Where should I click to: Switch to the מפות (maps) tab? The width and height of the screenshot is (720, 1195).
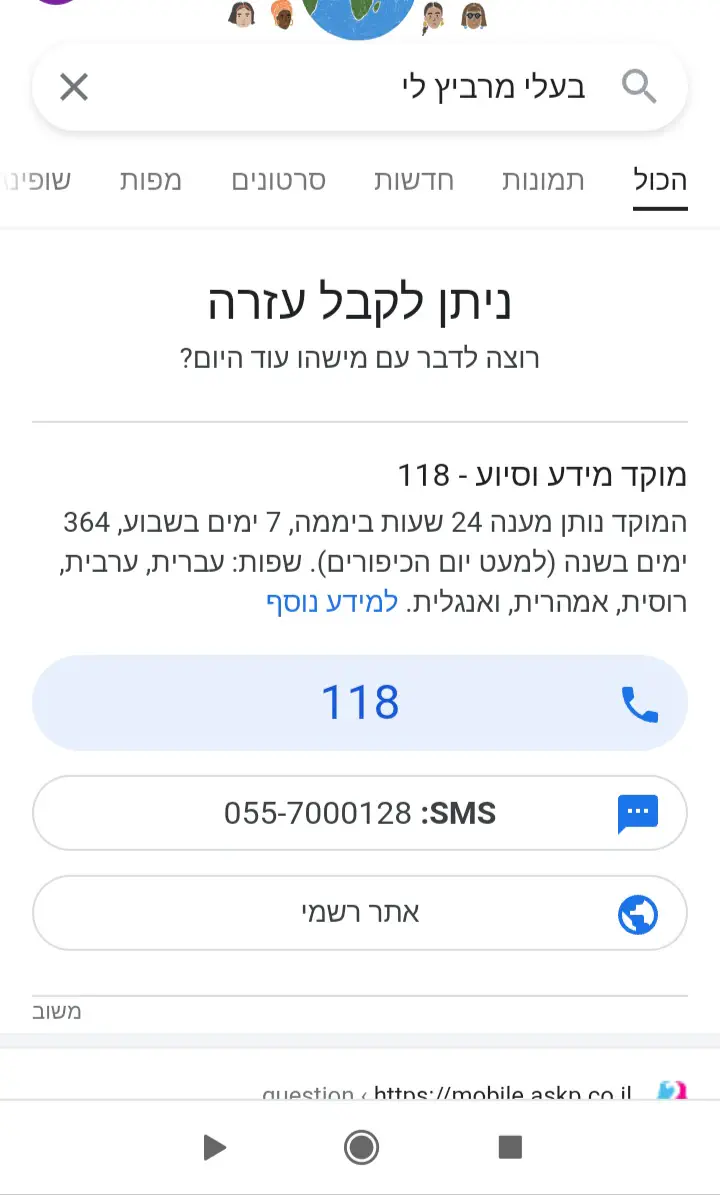pos(151,181)
